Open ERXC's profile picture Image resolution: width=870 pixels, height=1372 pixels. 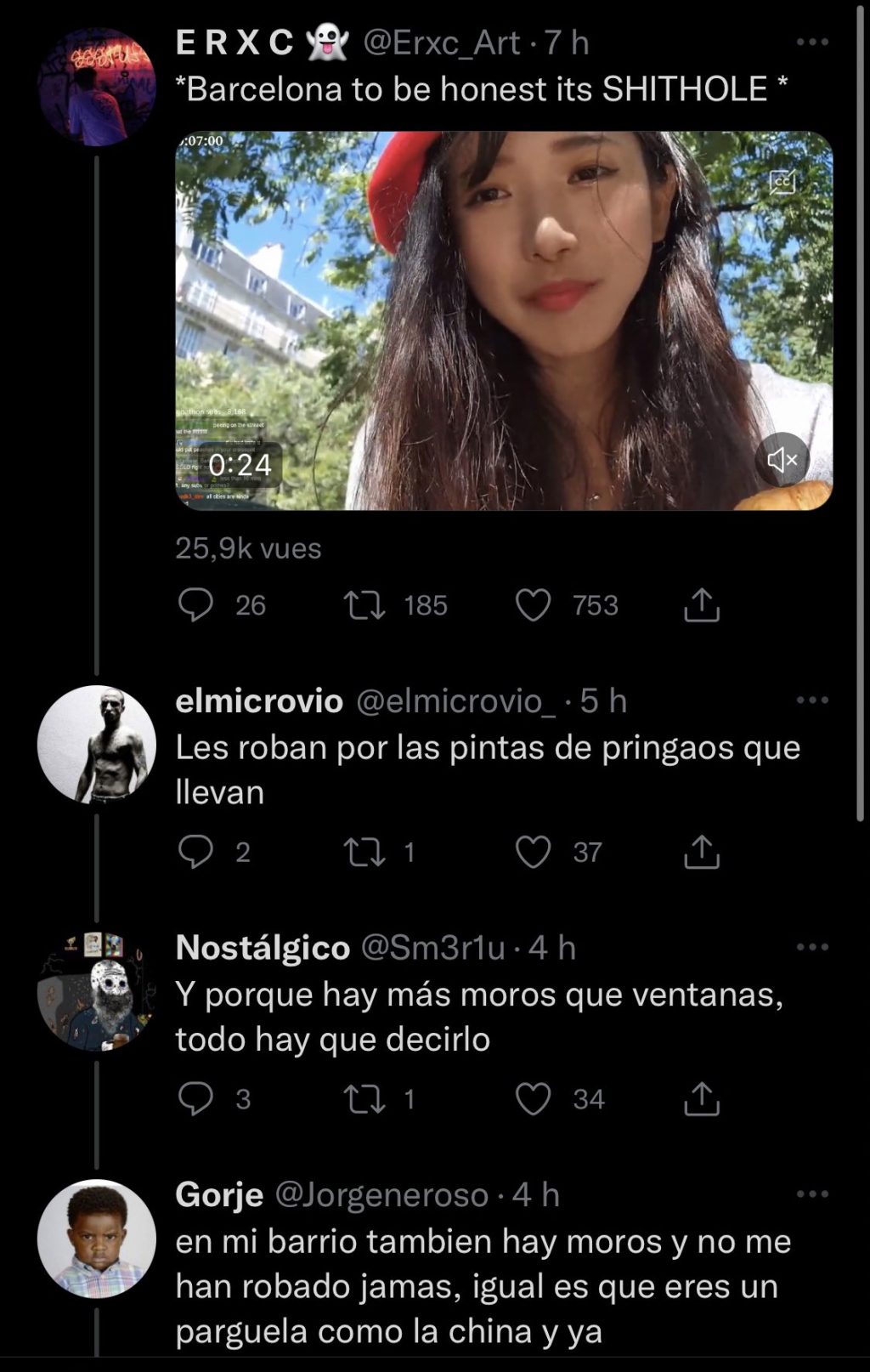tap(96, 87)
